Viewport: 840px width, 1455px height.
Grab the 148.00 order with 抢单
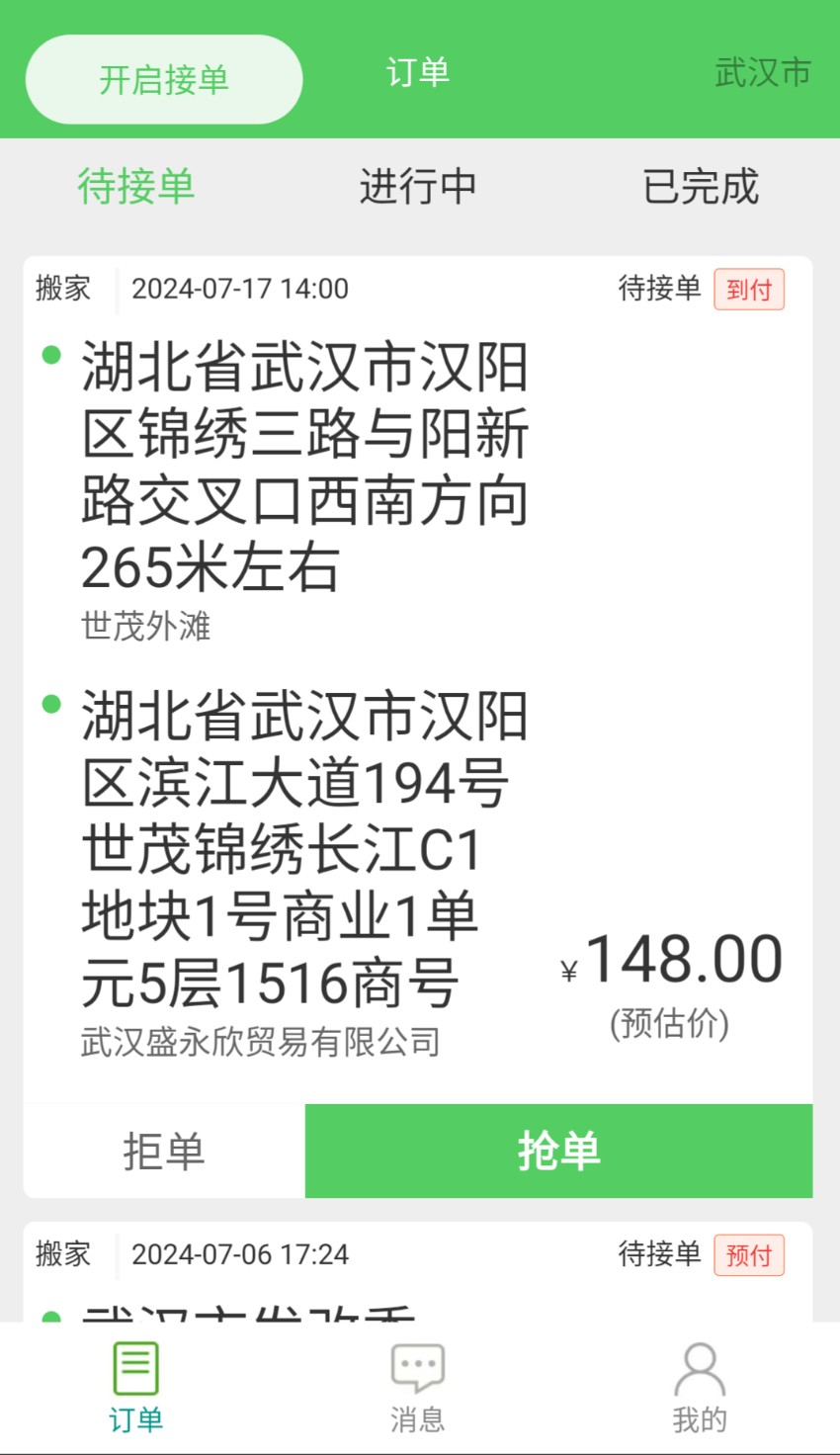tap(558, 1151)
